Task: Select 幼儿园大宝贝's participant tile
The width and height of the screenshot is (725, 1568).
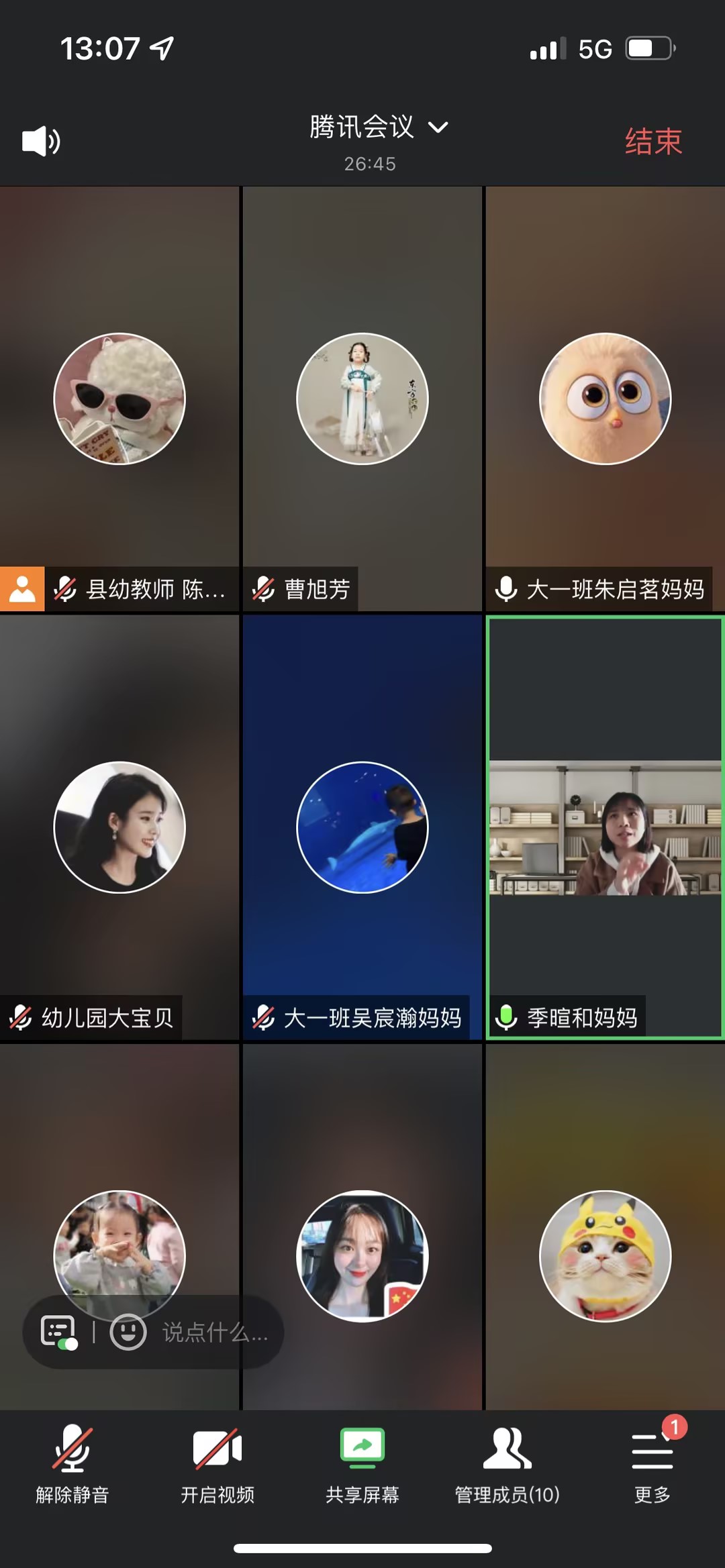Action: (x=119, y=827)
